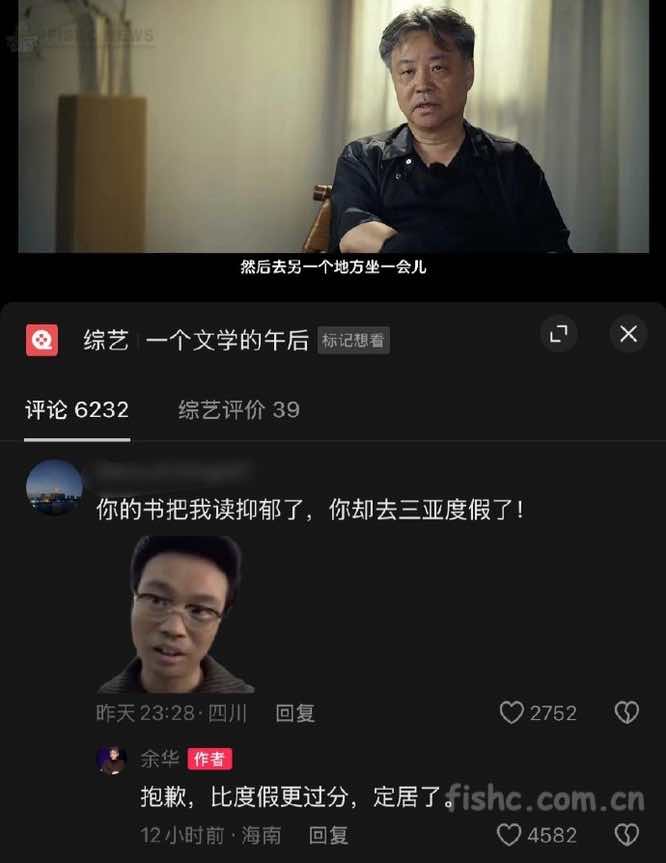
Task: Switch to the 综艺评价 tab
Action: pyautogui.click(x=238, y=409)
